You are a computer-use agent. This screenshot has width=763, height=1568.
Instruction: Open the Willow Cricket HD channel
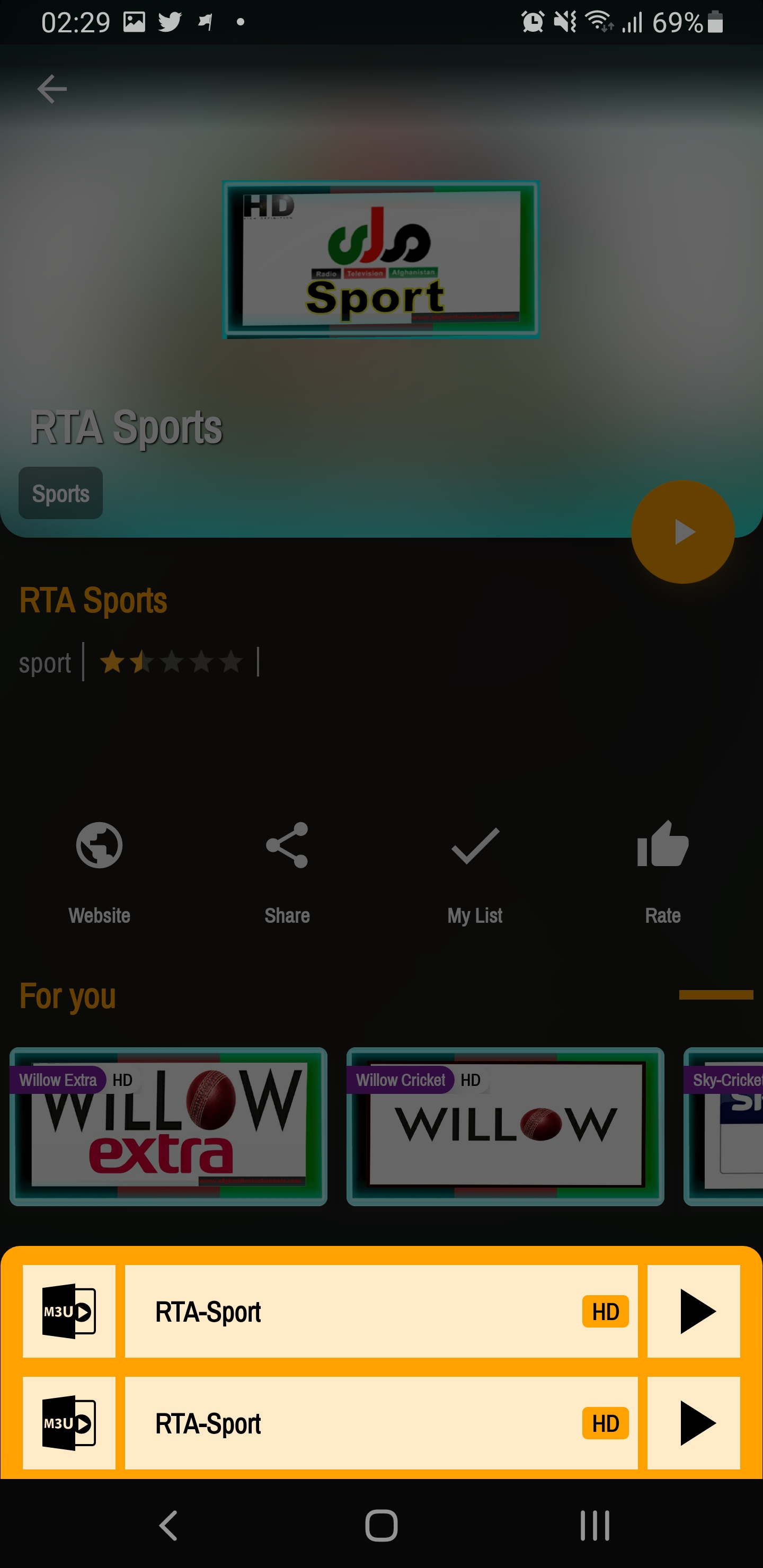(505, 1126)
